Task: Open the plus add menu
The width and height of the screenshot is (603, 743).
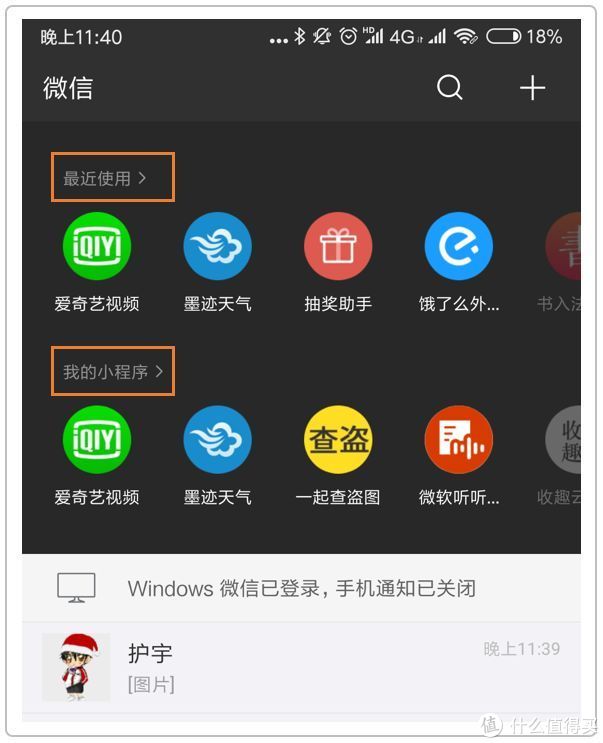Action: 532,88
